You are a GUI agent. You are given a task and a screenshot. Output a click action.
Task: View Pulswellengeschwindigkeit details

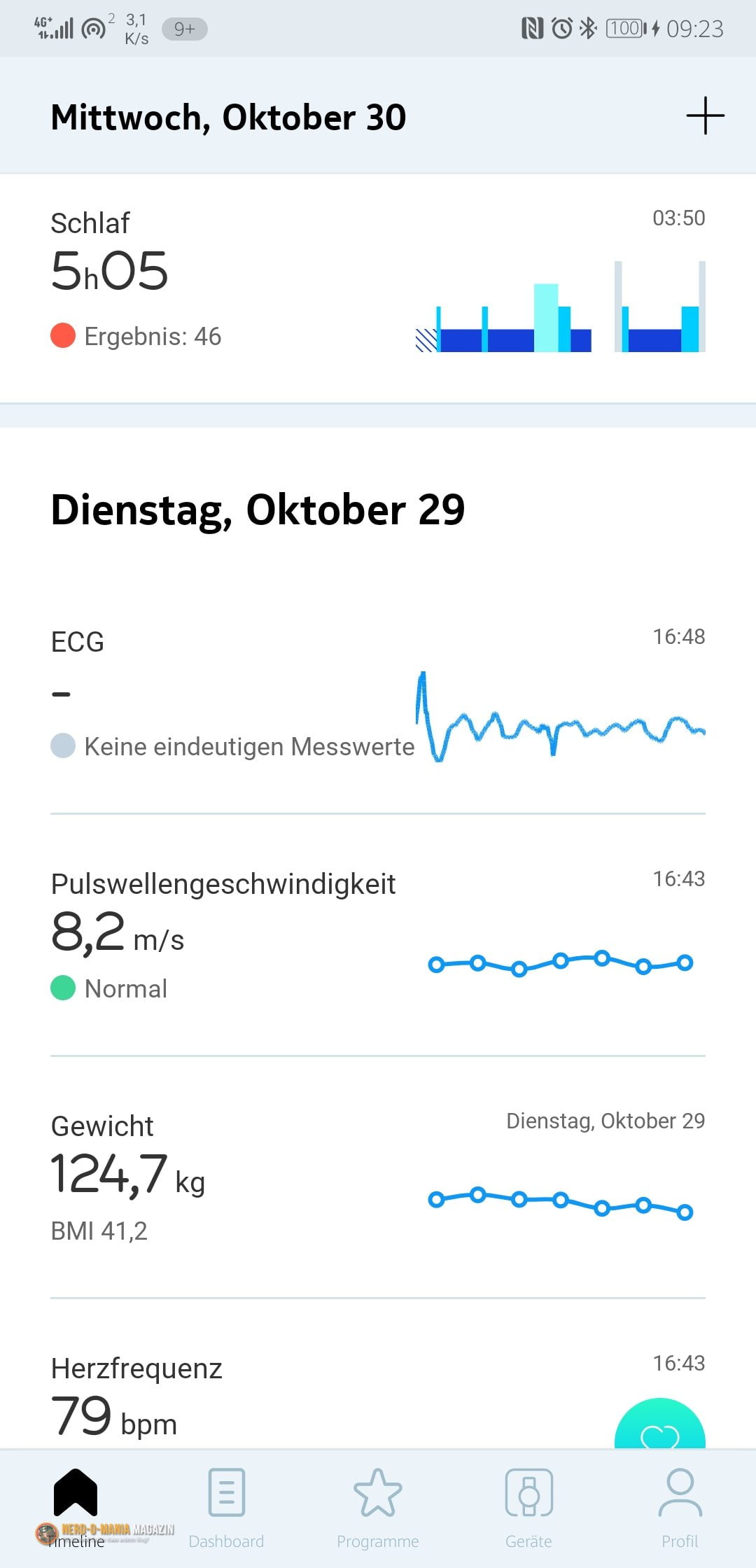coord(378,935)
